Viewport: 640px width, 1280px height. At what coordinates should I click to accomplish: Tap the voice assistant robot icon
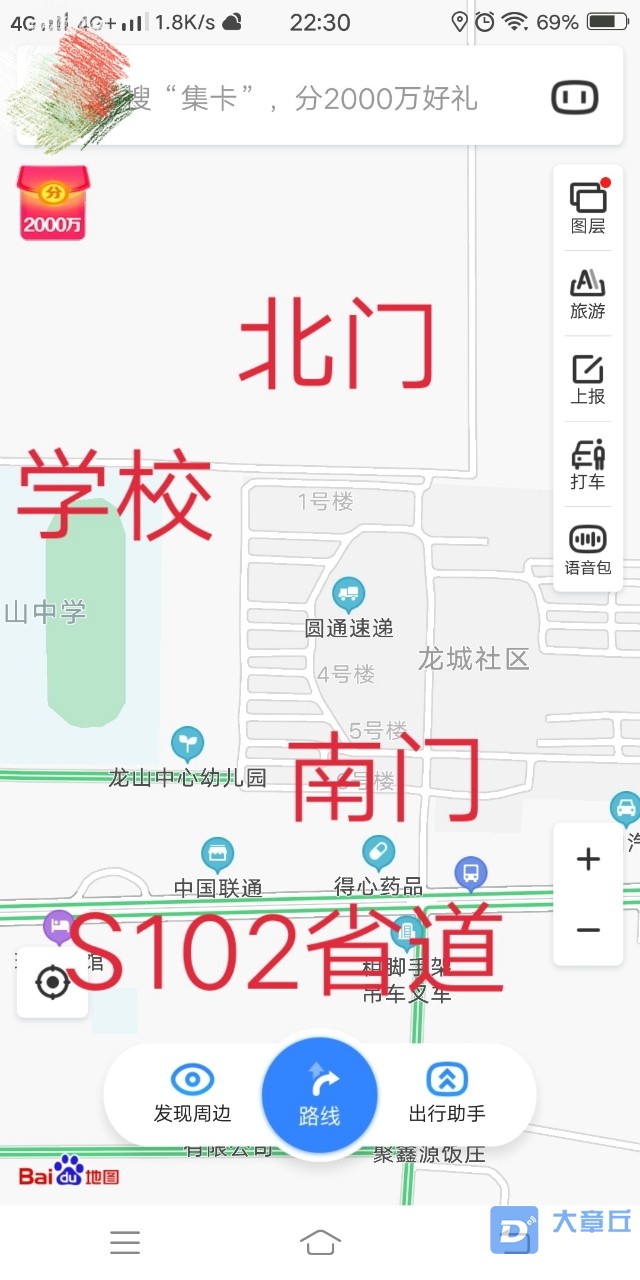tap(575, 98)
